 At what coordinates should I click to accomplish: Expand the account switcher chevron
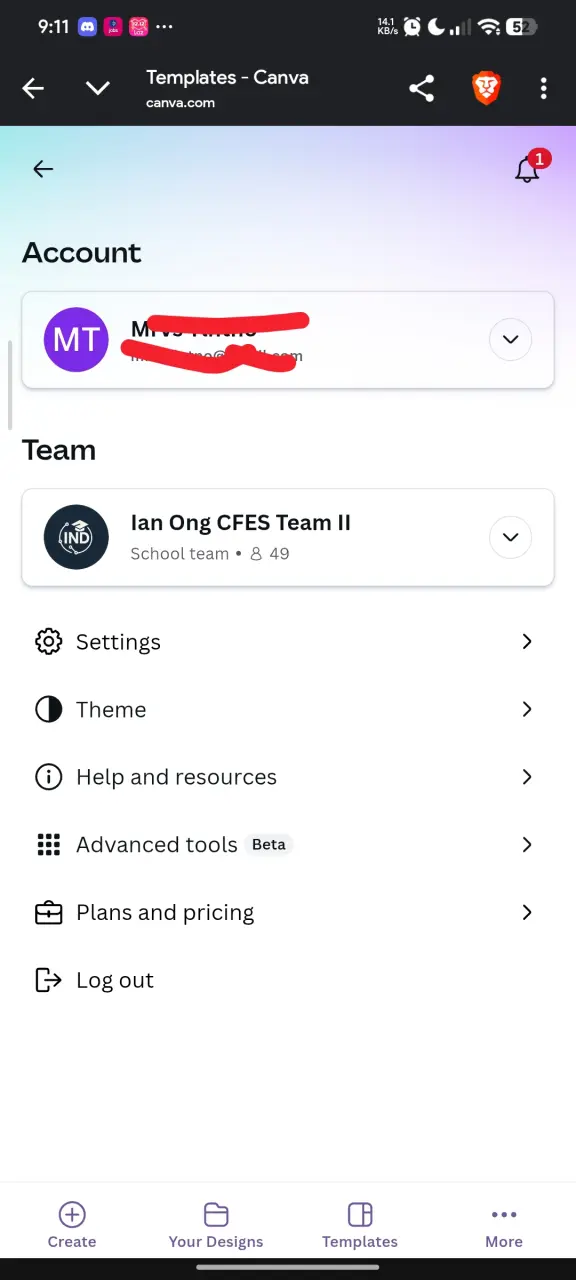pyautogui.click(x=510, y=340)
